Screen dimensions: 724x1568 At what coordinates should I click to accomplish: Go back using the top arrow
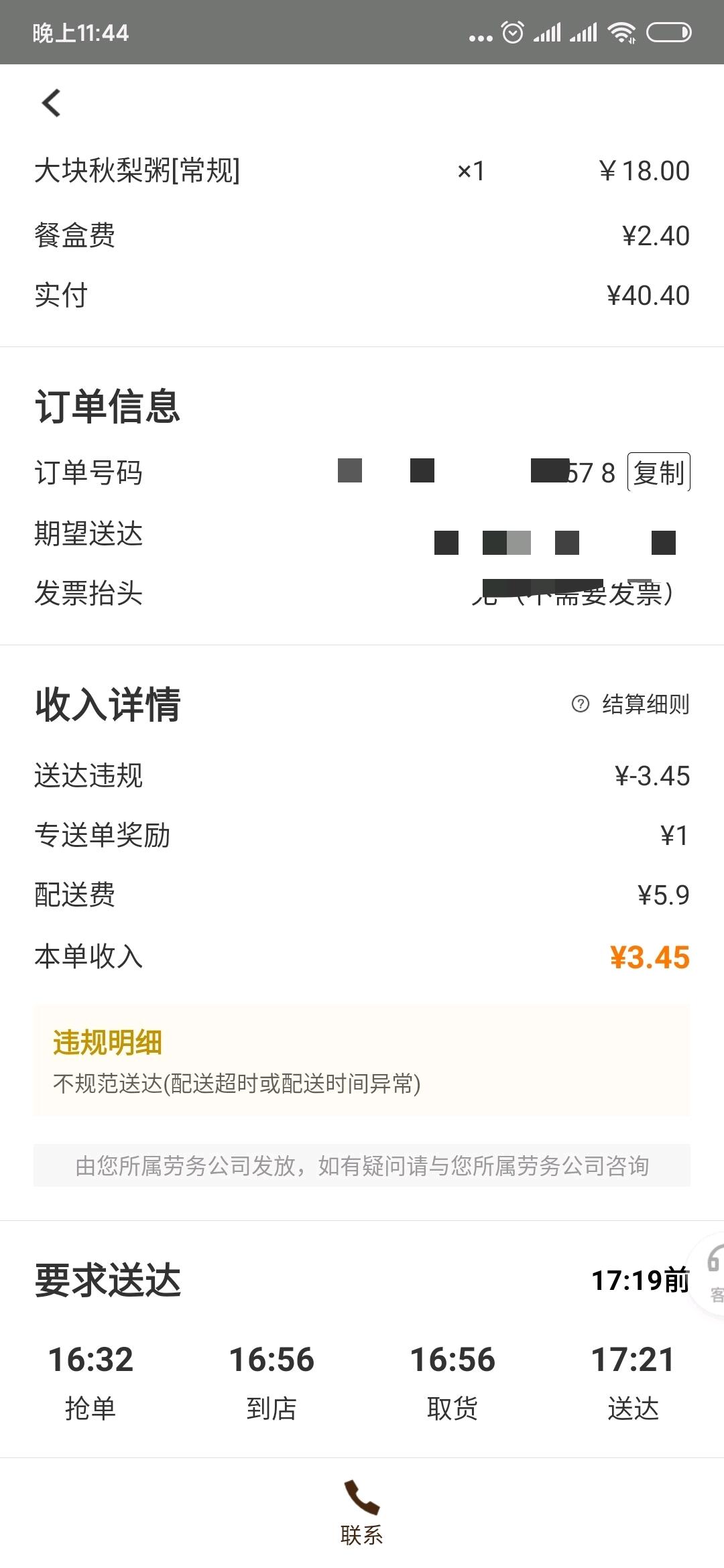tap(51, 103)
